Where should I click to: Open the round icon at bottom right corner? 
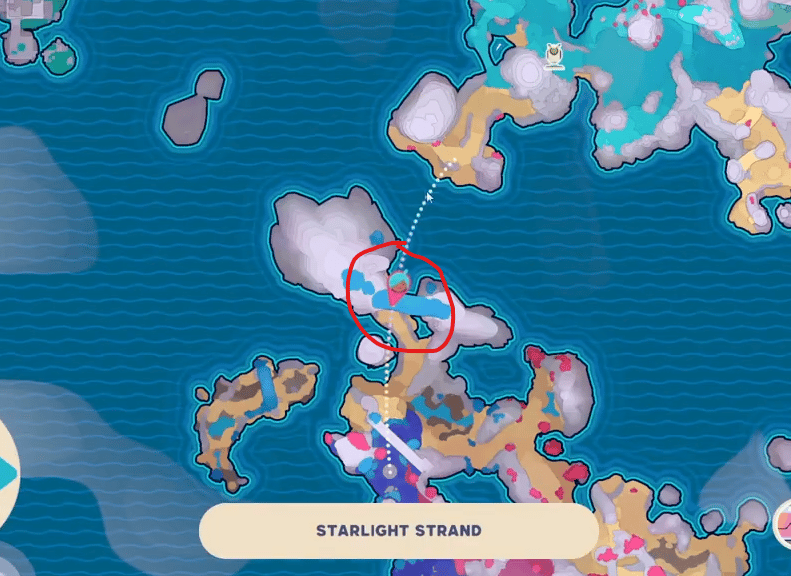[782, 524]
